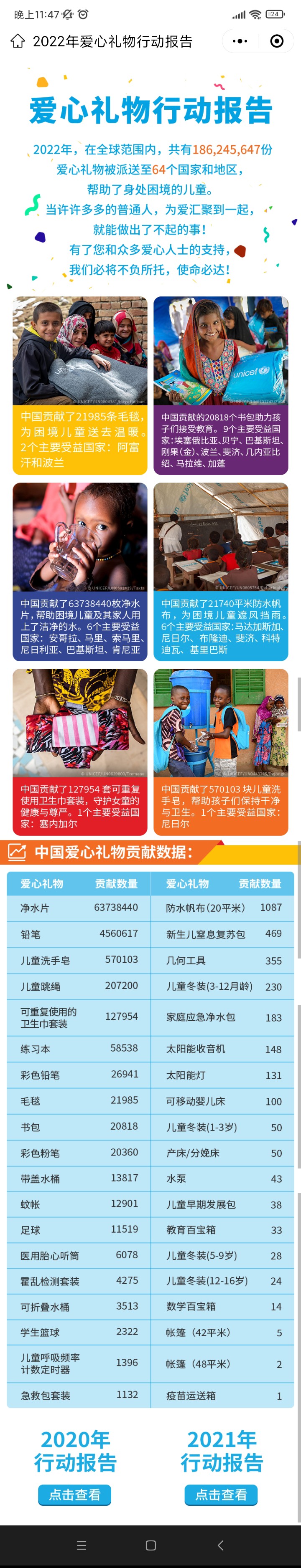Close the mini program via the circle icon
The height and width of the screenshot is (1568, 301).
coord(277,41)
